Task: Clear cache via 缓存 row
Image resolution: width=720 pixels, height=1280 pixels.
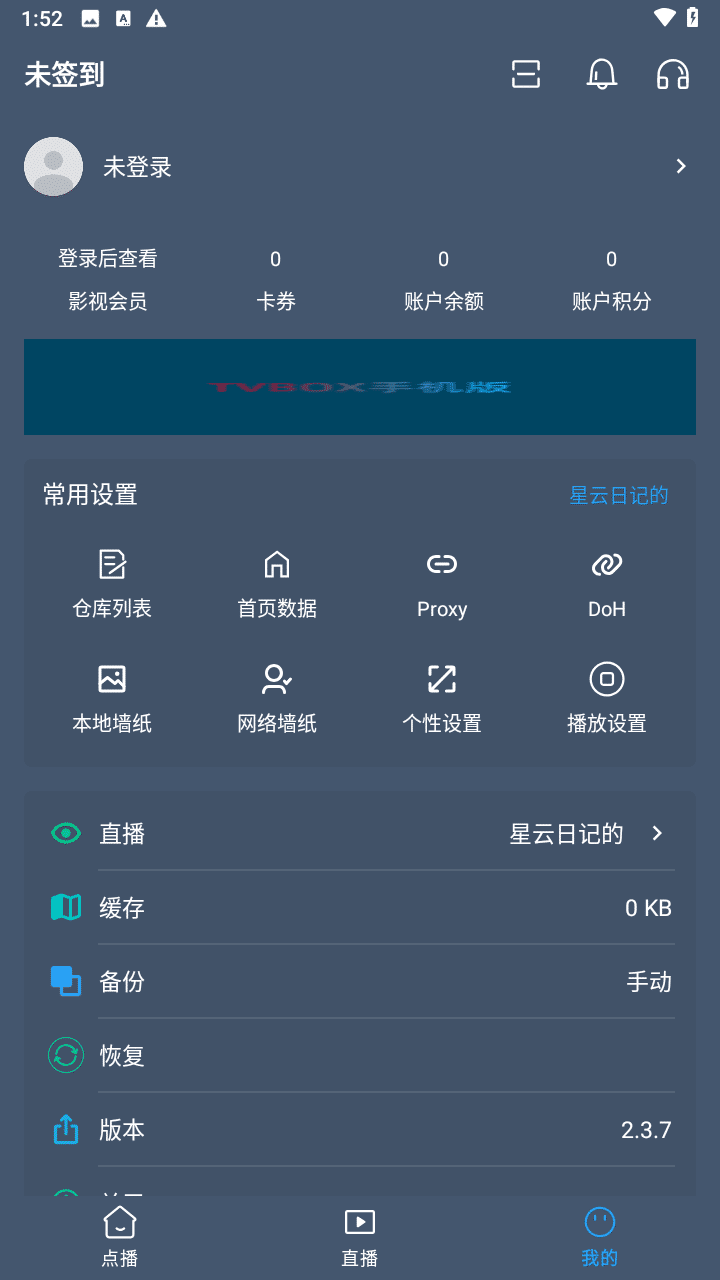Action: 360,907
